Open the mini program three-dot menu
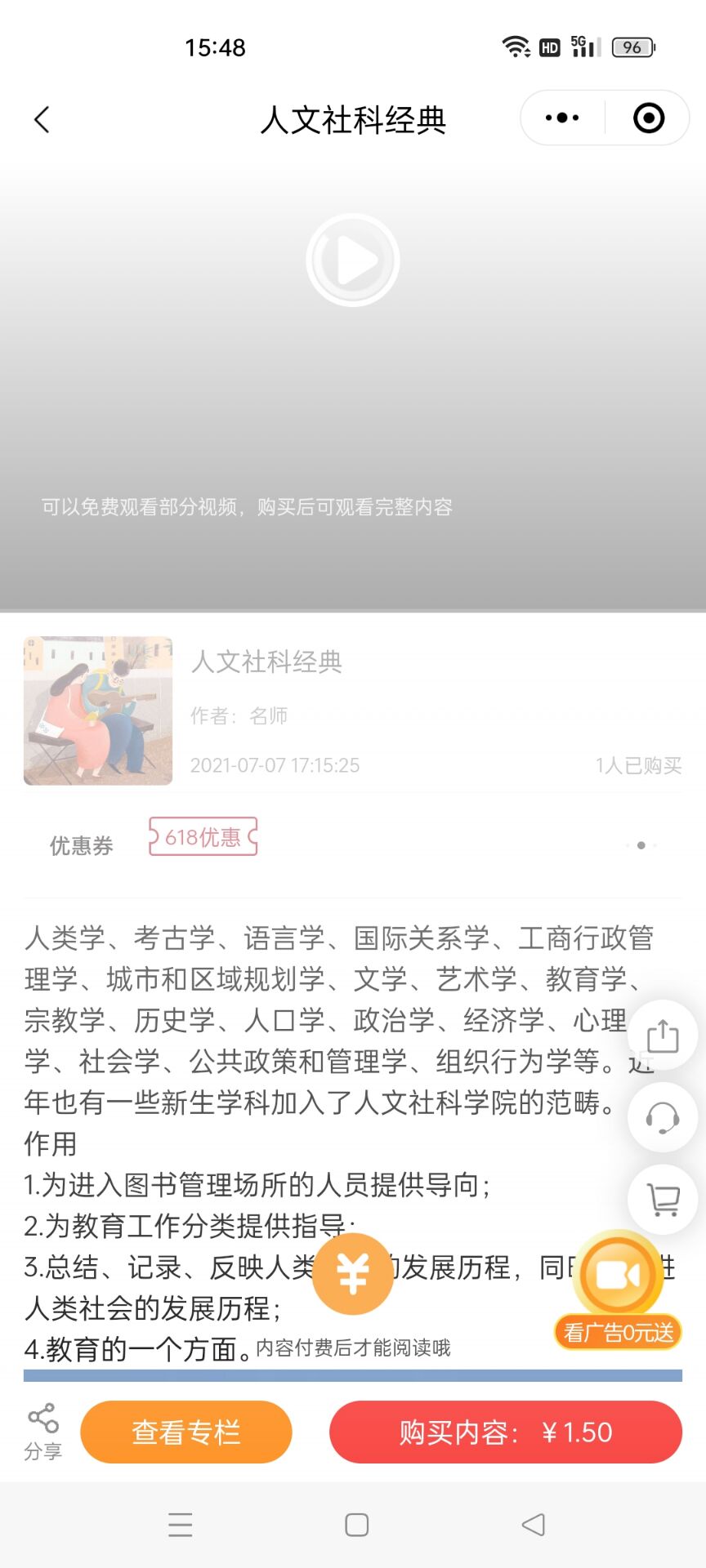The image size is (706, 1568). tap(562, 118)
